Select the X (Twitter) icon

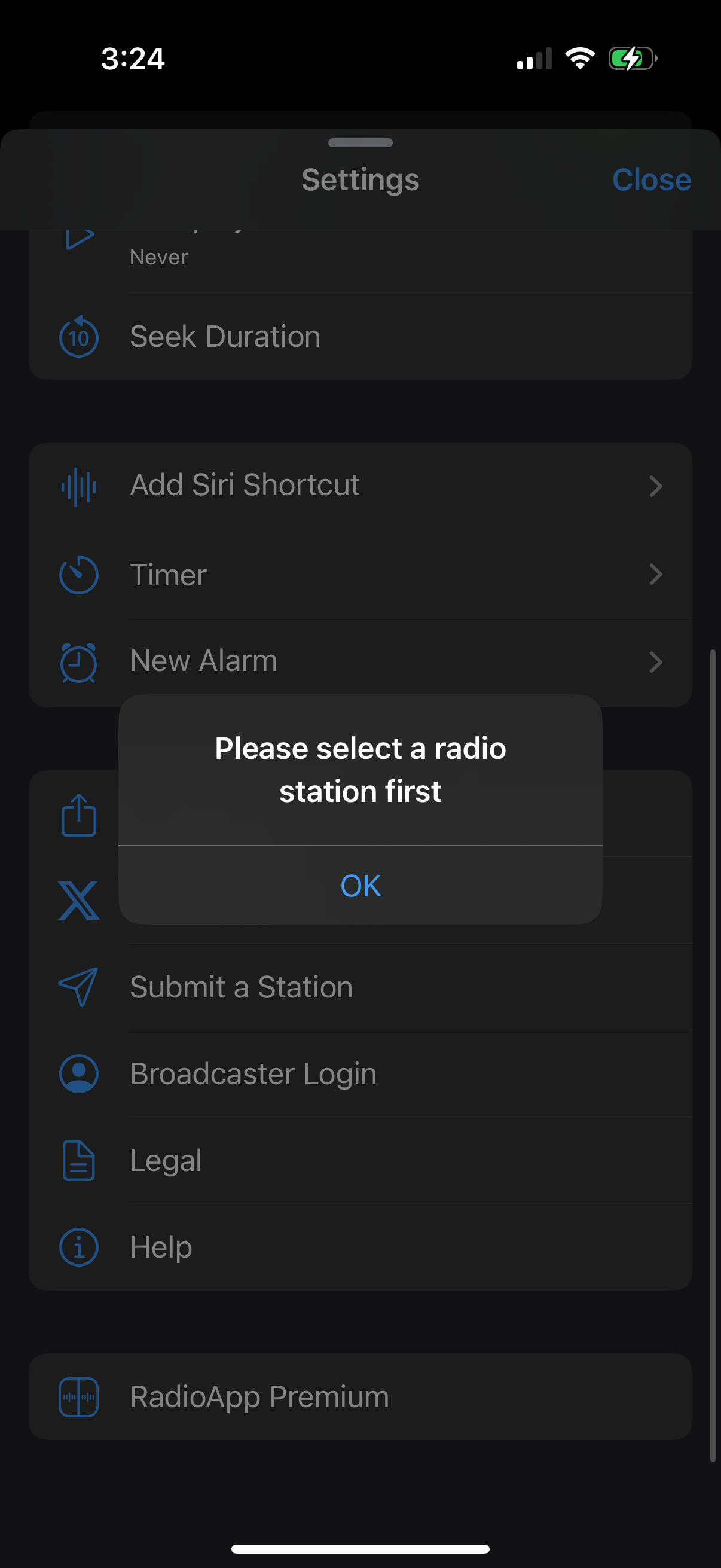pyautogui.click(x=78, y=901)
